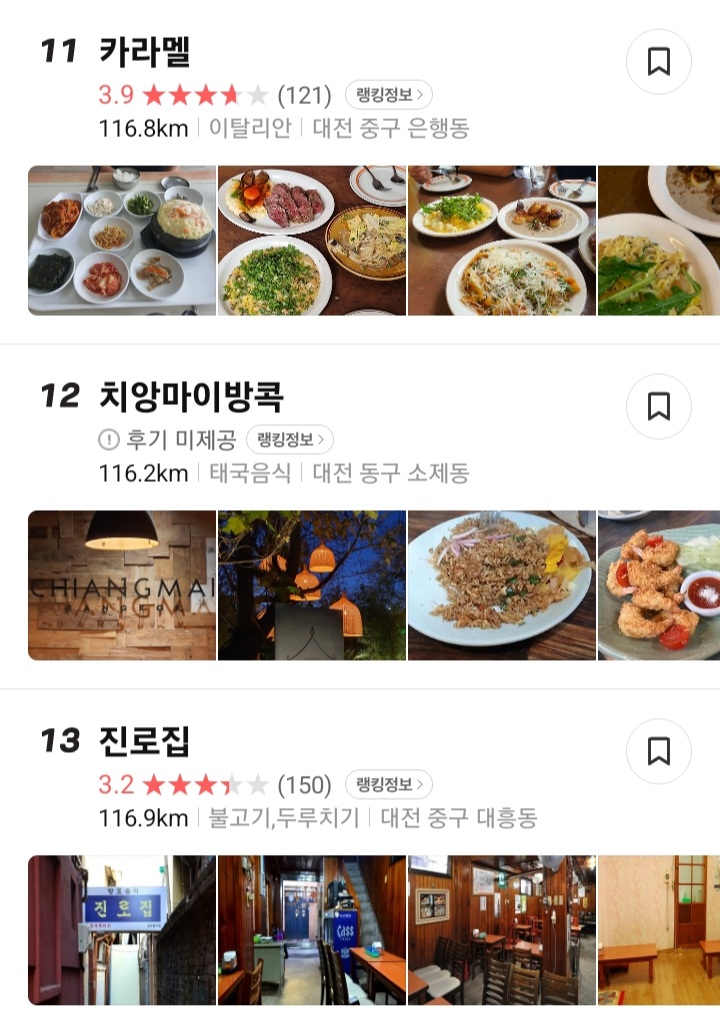View the fried rice photo under 치앙마이방콕

tap(501, 586)
